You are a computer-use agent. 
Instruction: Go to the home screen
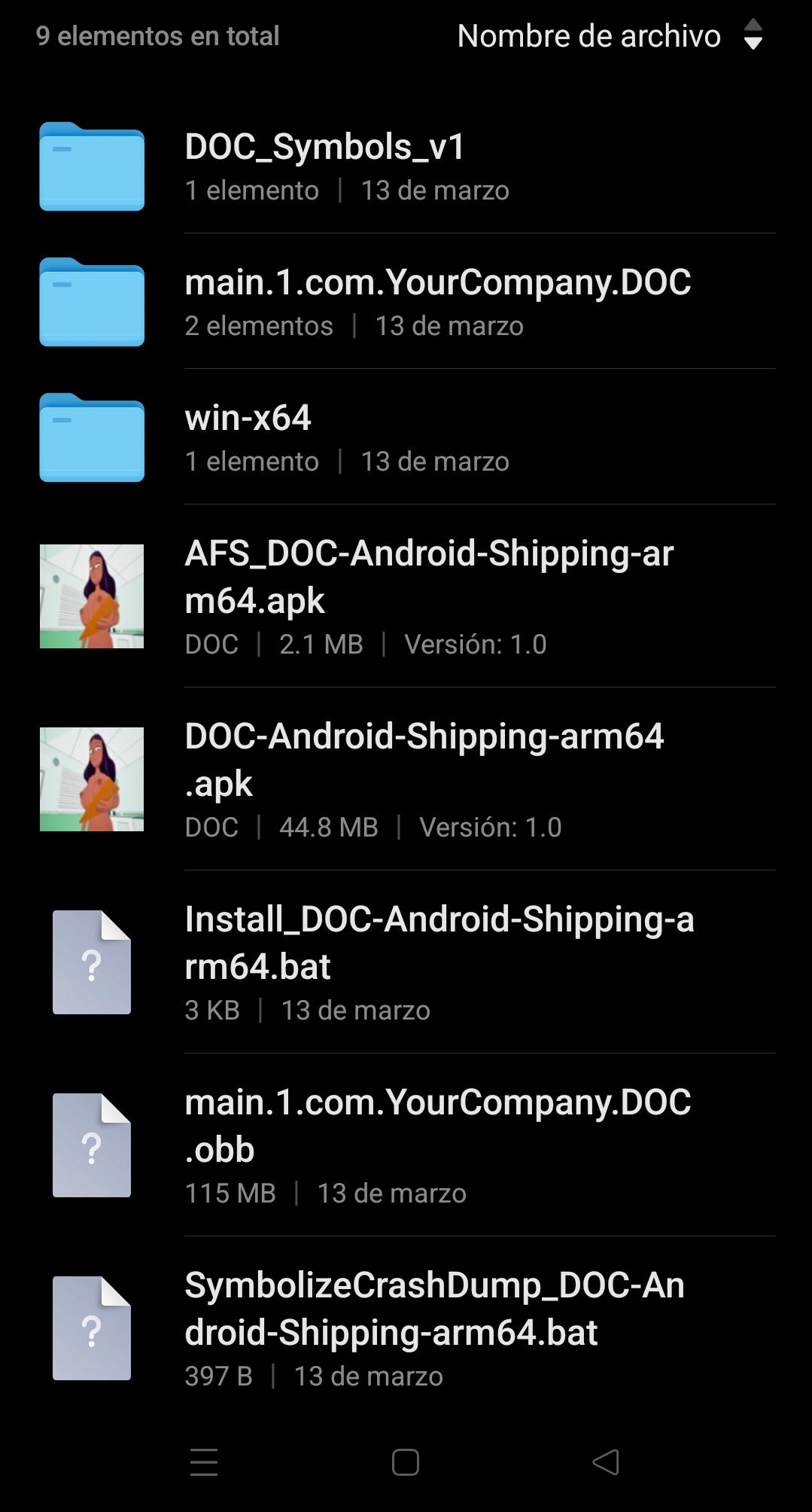click(406, 1462)
